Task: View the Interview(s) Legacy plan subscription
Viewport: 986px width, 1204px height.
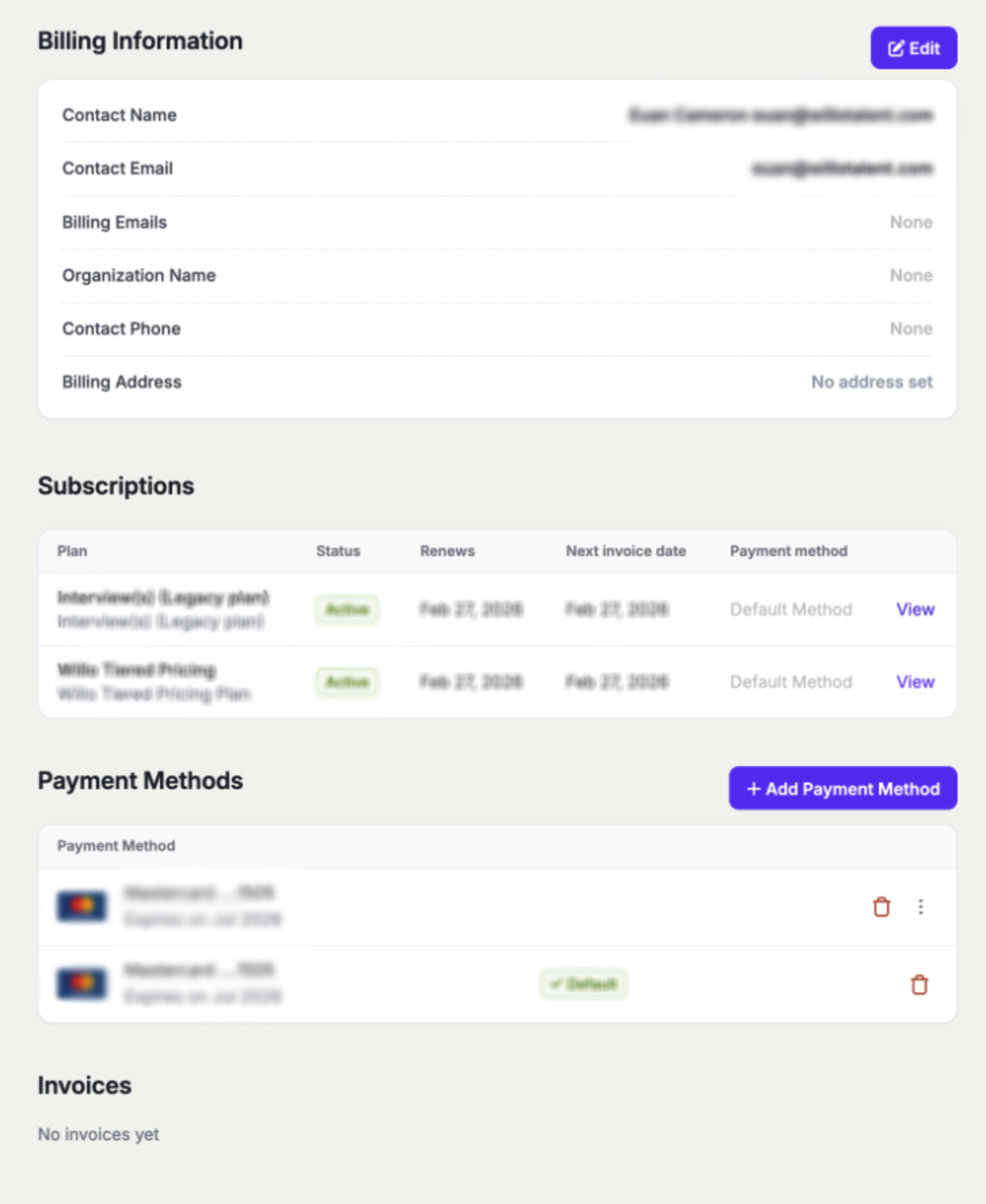Action: (915, 609)
